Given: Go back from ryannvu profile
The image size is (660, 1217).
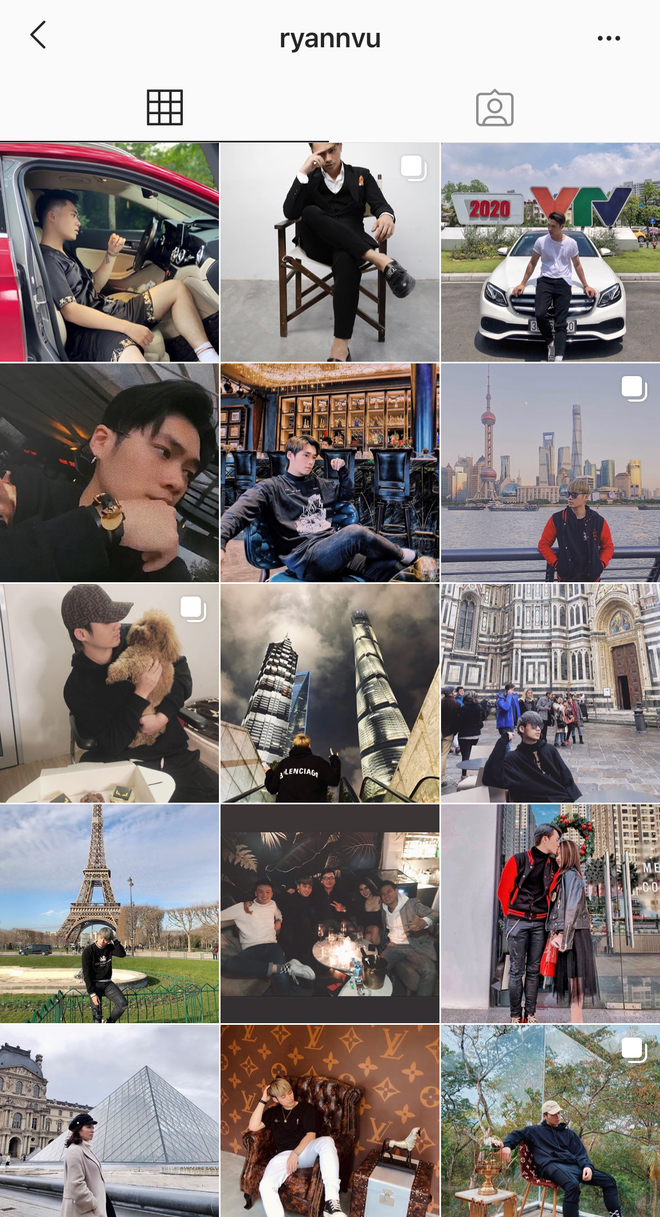Looking at the screenshot, I should (x=38, y=36).
